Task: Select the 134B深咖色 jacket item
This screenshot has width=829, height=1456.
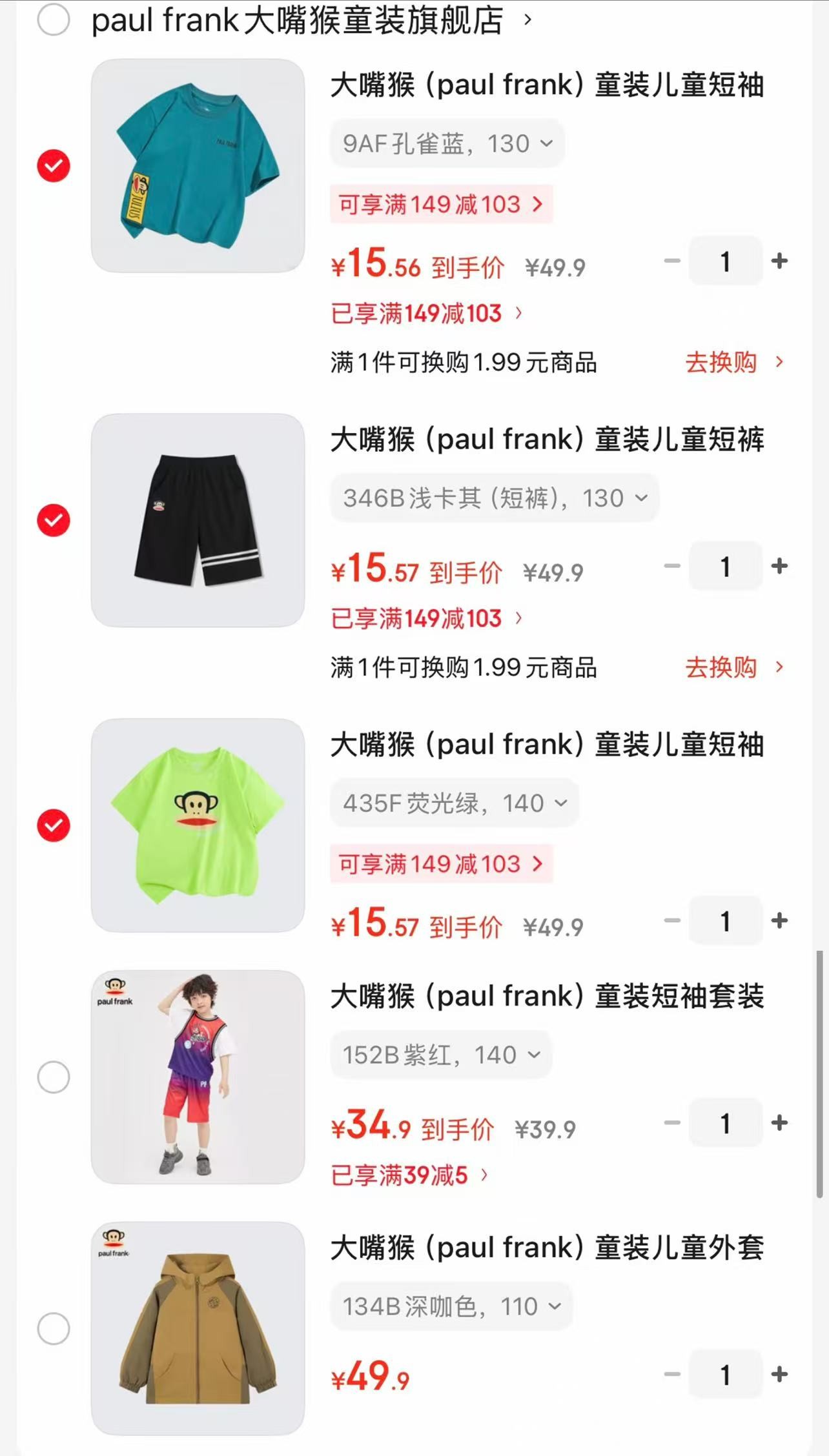Action: (54, 1329)
